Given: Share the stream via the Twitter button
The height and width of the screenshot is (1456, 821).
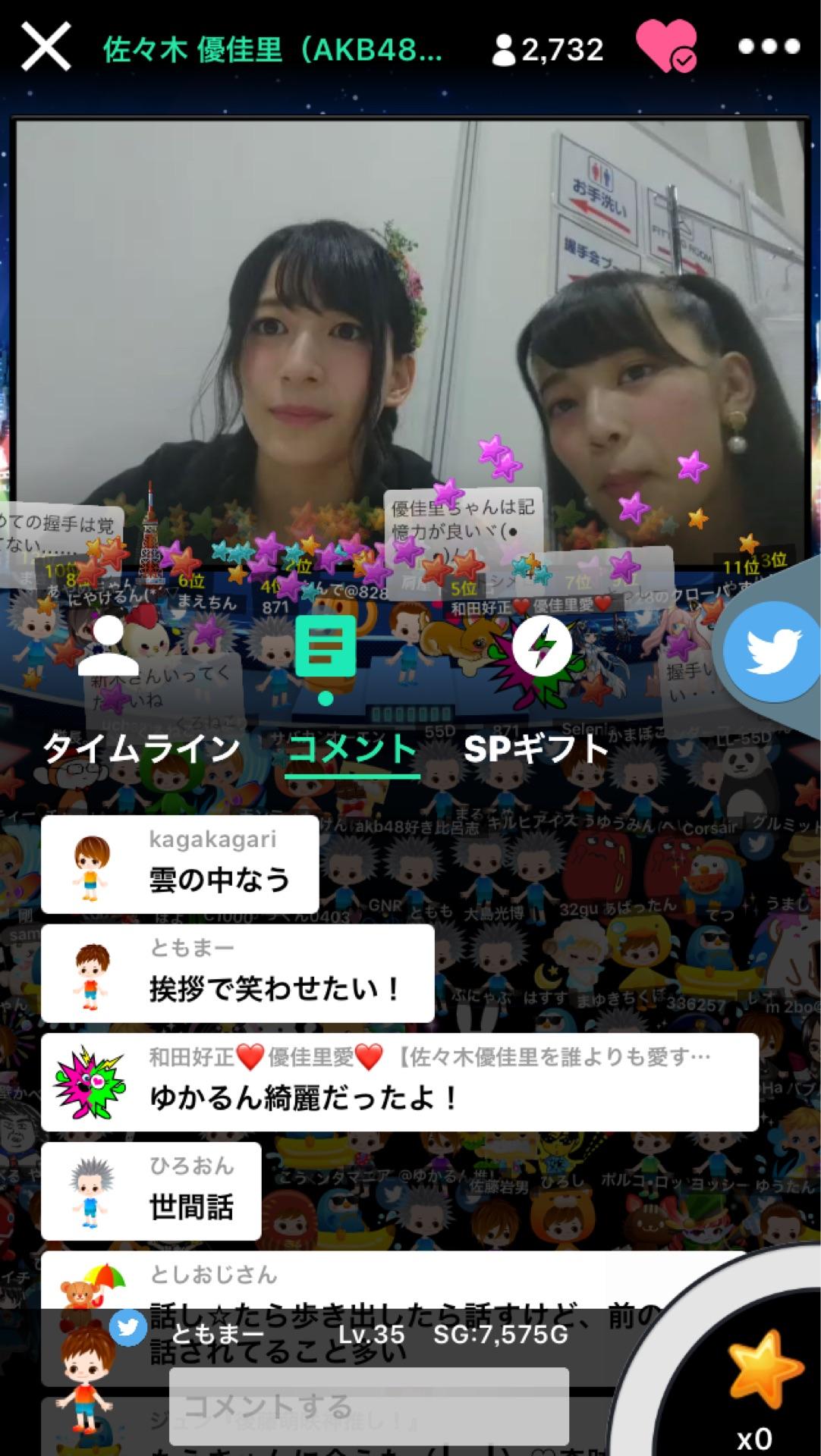Looking at the screenshot, I should (x=772, y=649).
